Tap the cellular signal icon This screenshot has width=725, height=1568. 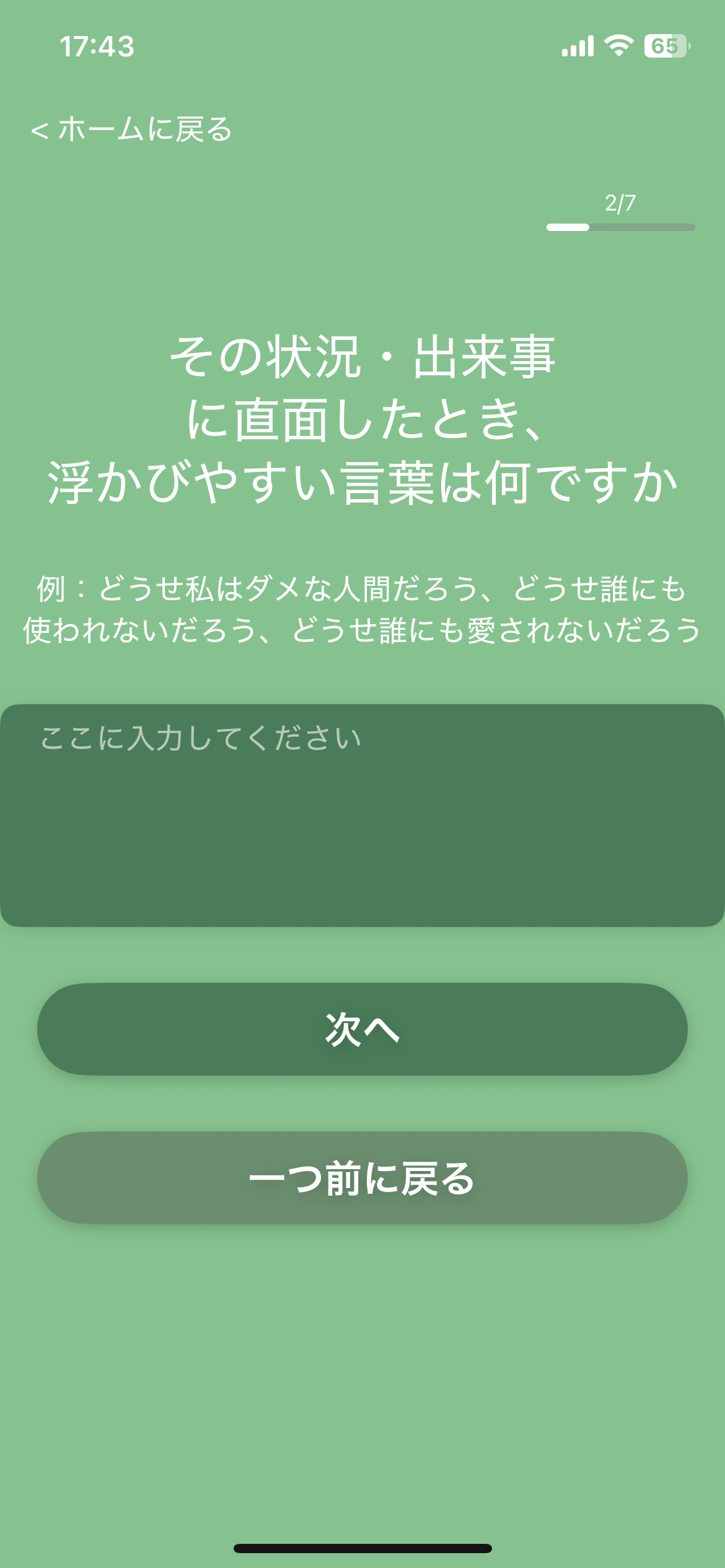coord(577,44)
